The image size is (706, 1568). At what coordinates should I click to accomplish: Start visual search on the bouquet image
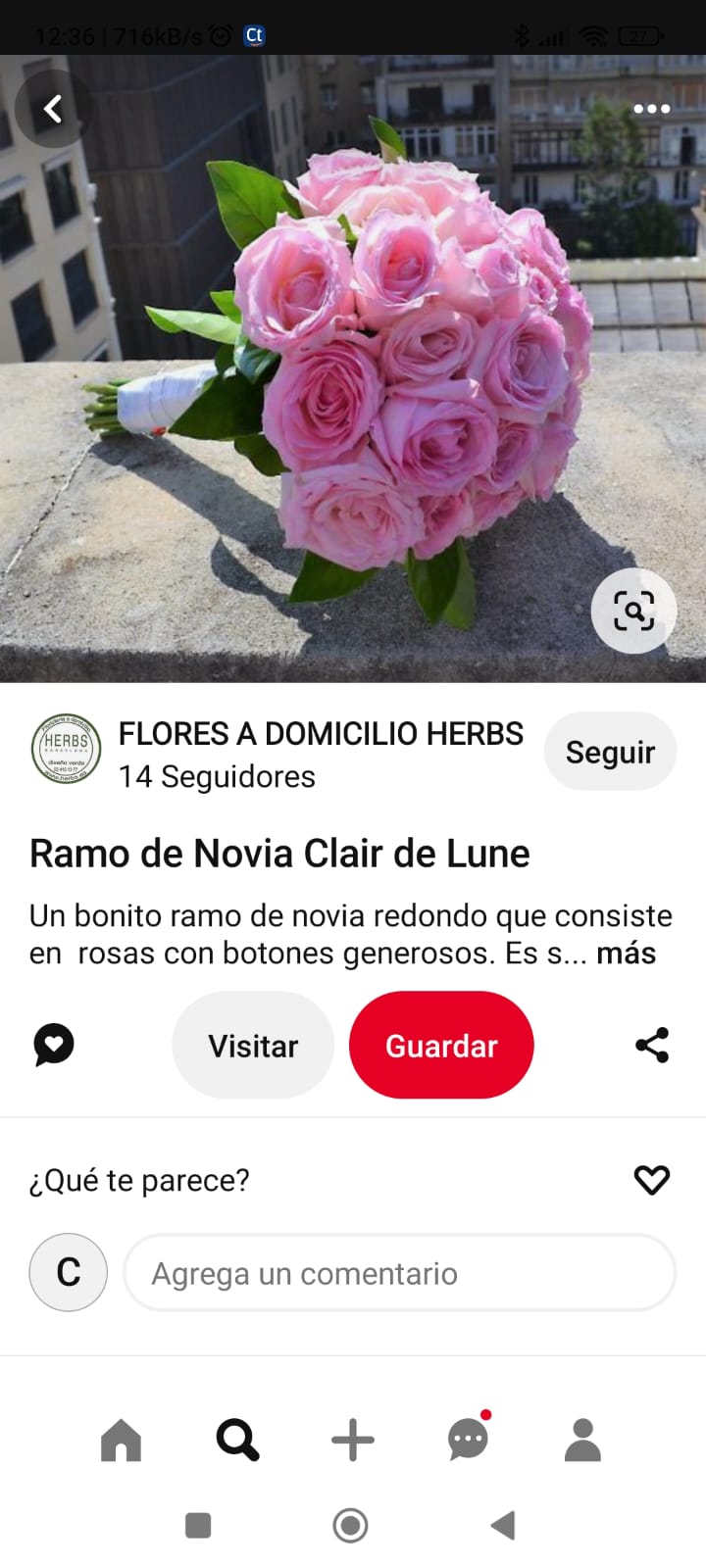point(633,611)
